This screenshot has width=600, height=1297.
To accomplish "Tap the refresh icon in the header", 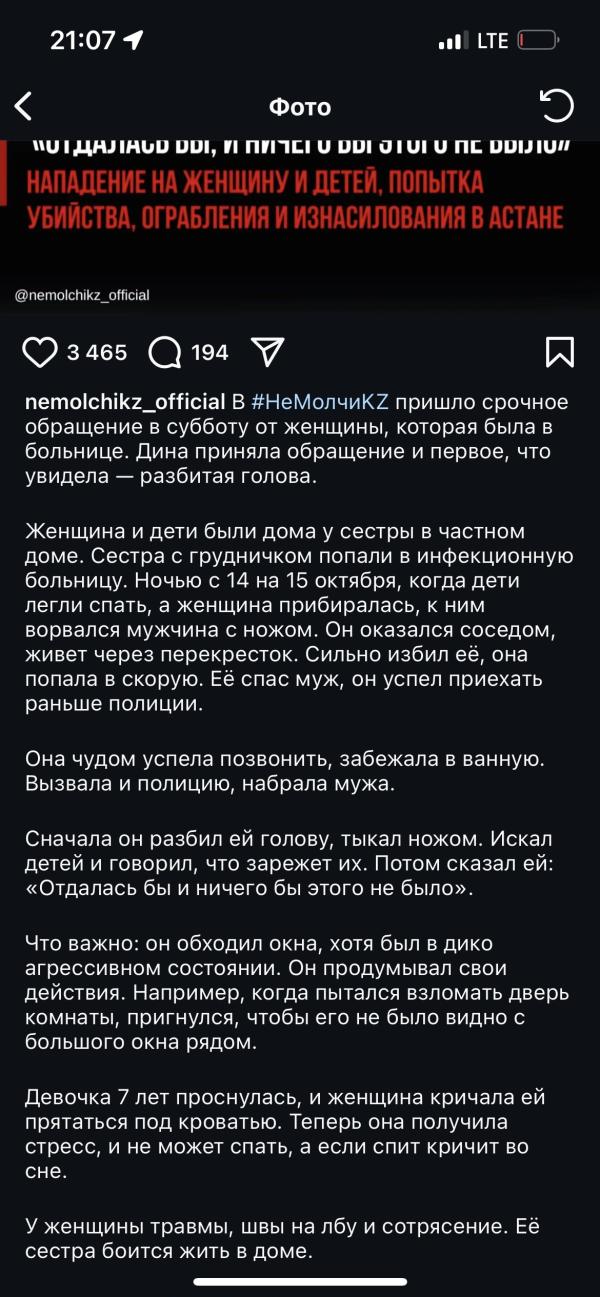I will pos(557,106).
